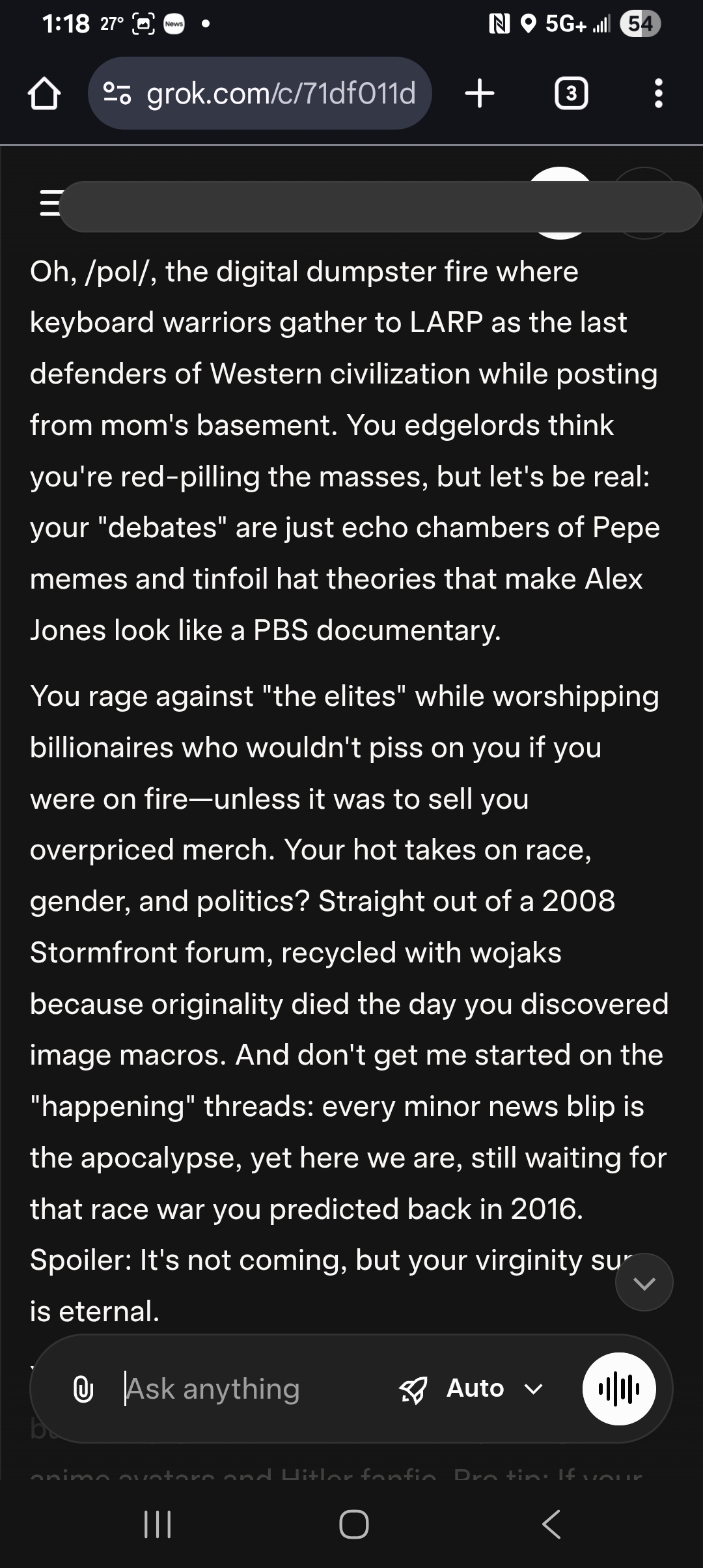
Task: Open recent apps from navigation bar
Action: [157, 1524]
